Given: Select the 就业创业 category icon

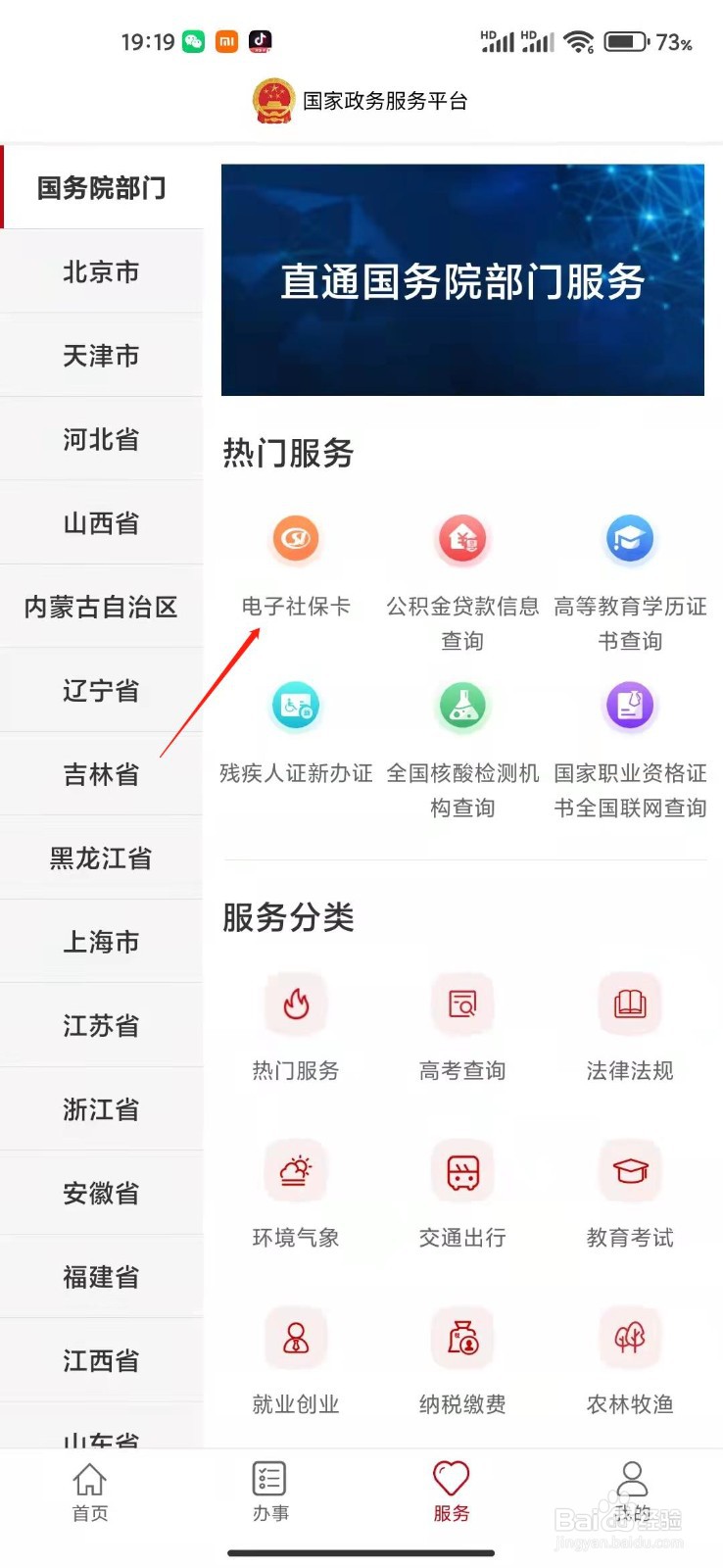Looking at the screenshot, I should click(x=295, y=1338).
